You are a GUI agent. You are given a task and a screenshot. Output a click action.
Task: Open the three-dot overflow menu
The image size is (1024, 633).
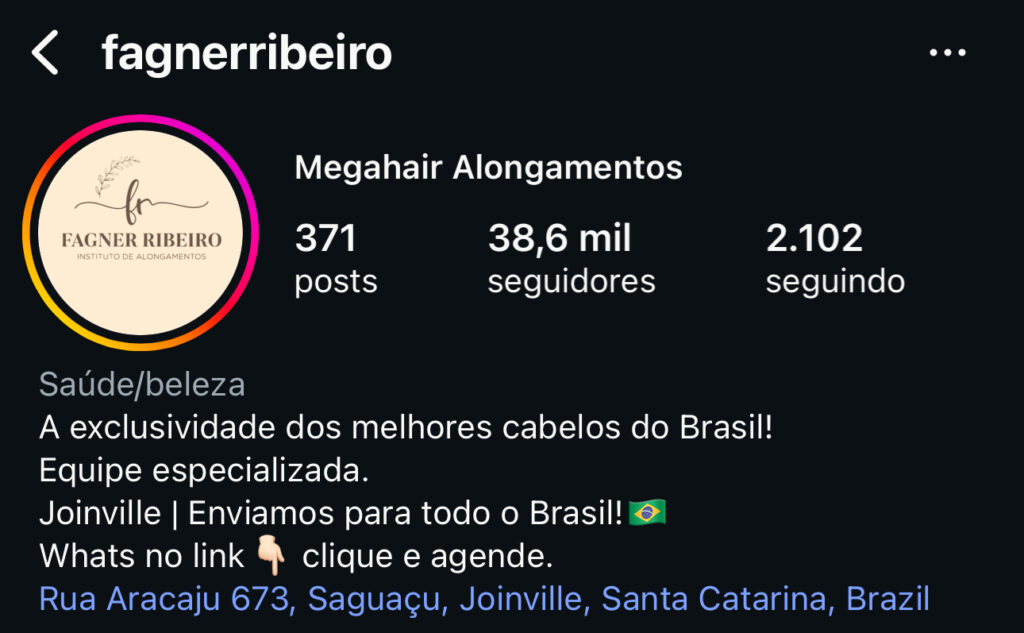pyautogui.click(x=947, y=53)
